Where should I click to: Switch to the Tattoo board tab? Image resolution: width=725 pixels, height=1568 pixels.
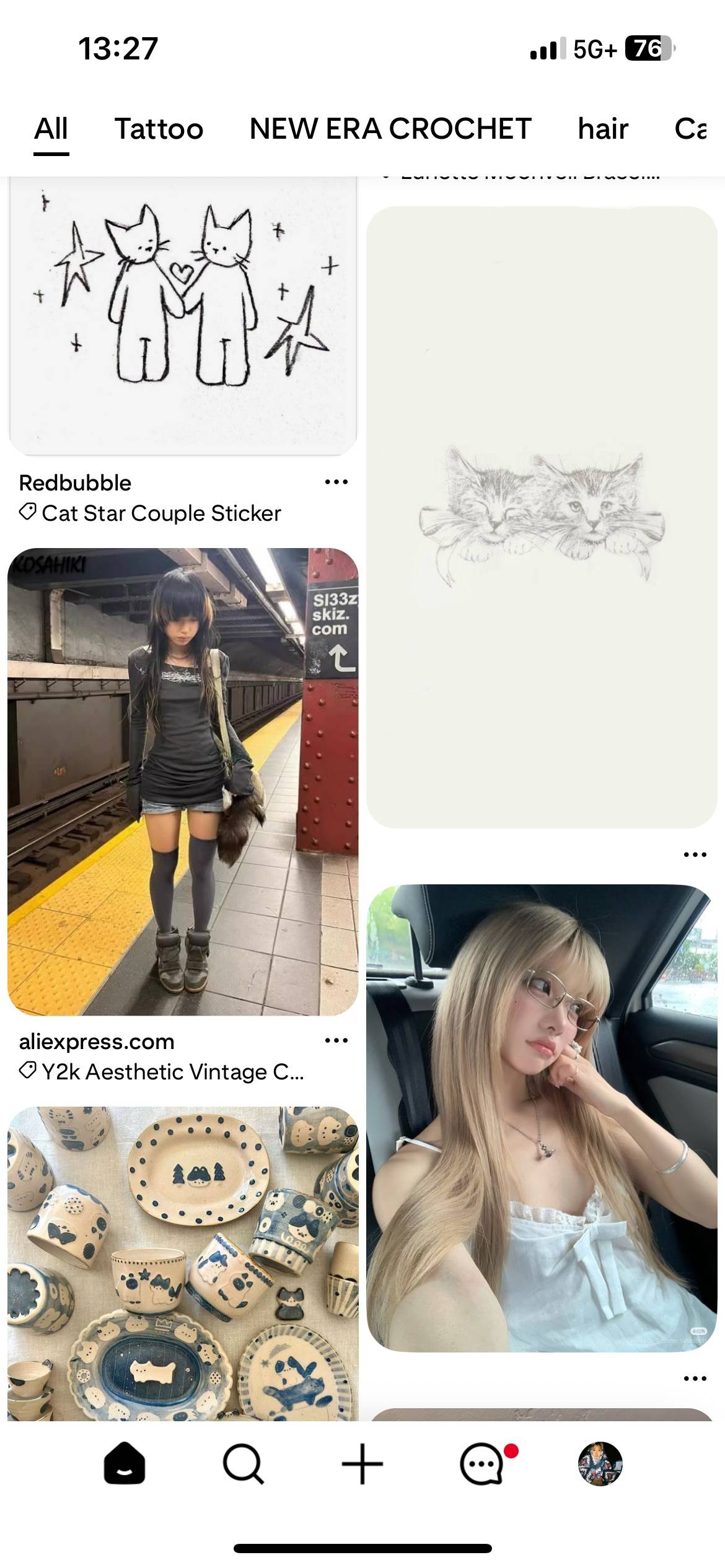(x=159, y=129)
